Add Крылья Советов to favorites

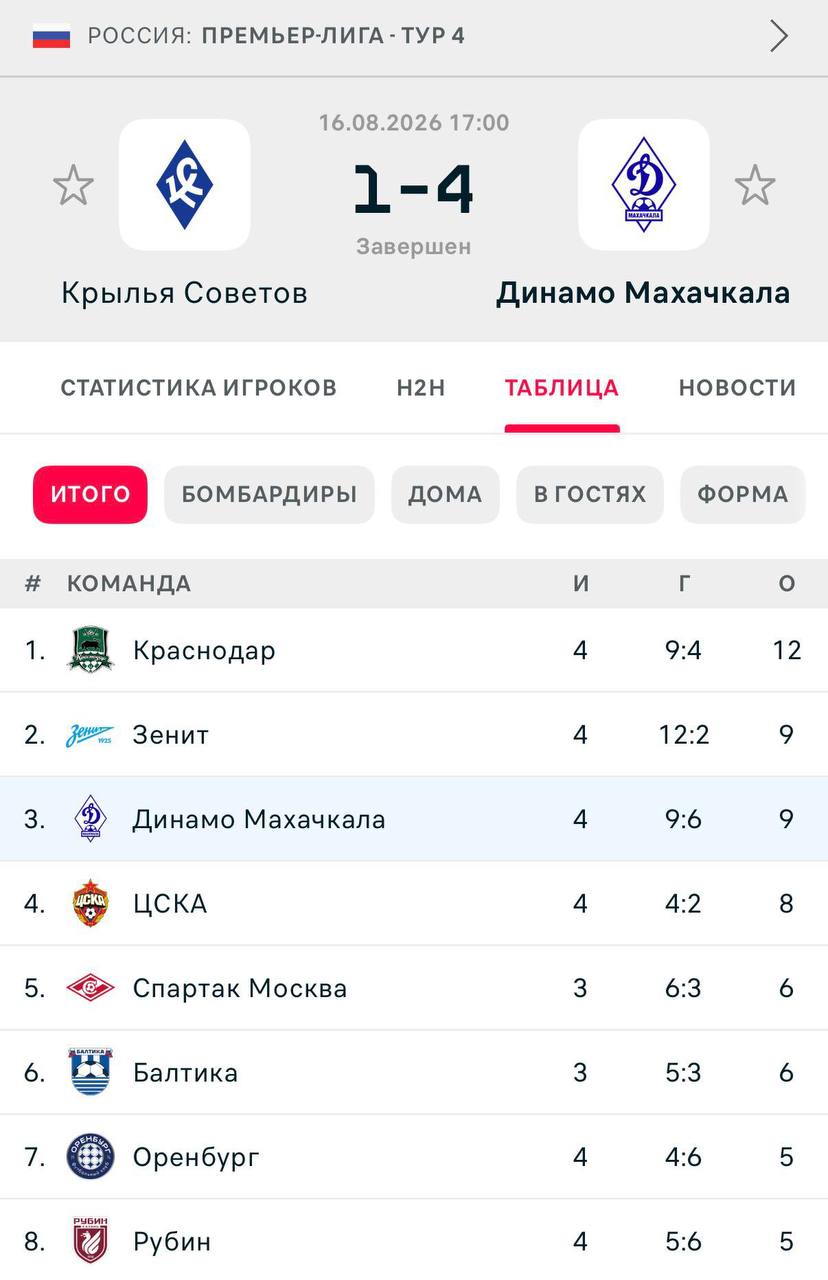click(x=73, y=185)
